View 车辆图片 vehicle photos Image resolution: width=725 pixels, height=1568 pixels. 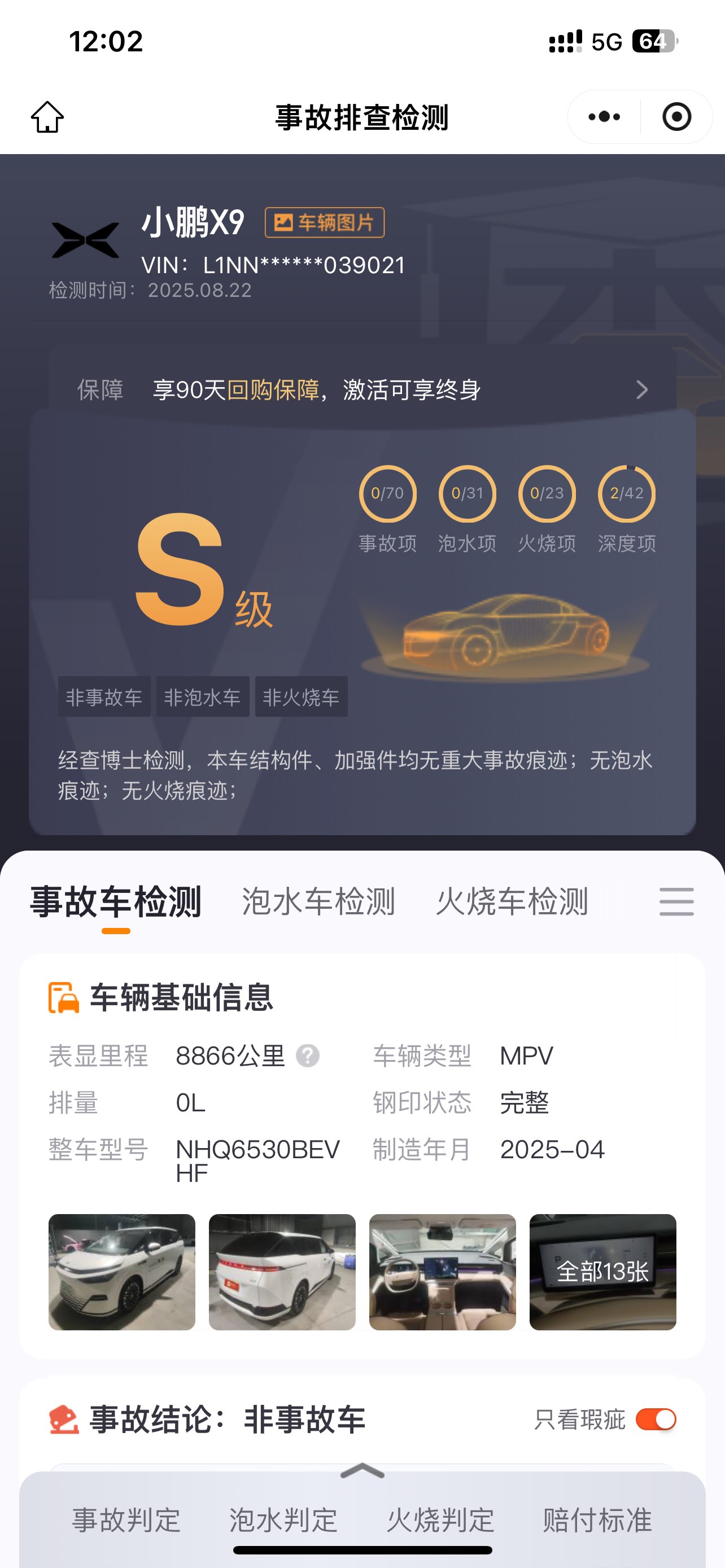click(325, 222)
